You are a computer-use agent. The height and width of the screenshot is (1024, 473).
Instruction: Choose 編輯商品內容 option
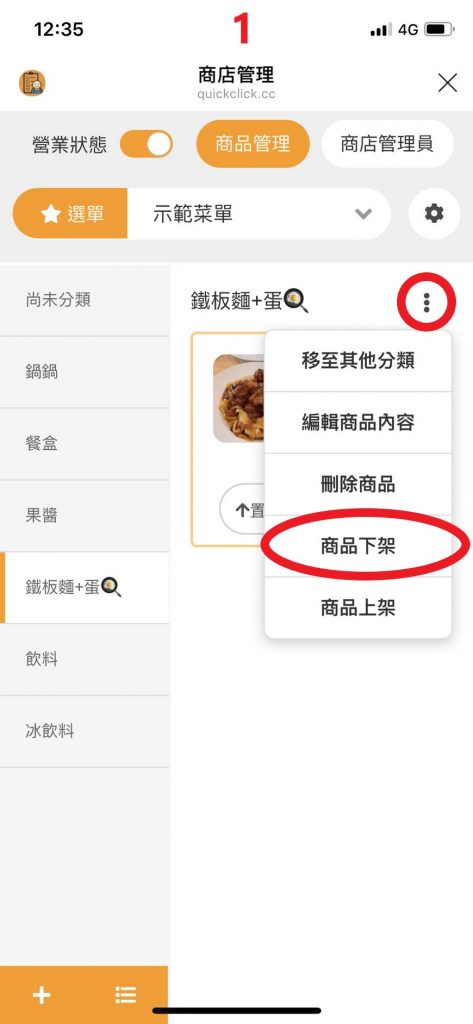(x=358, y=423)
